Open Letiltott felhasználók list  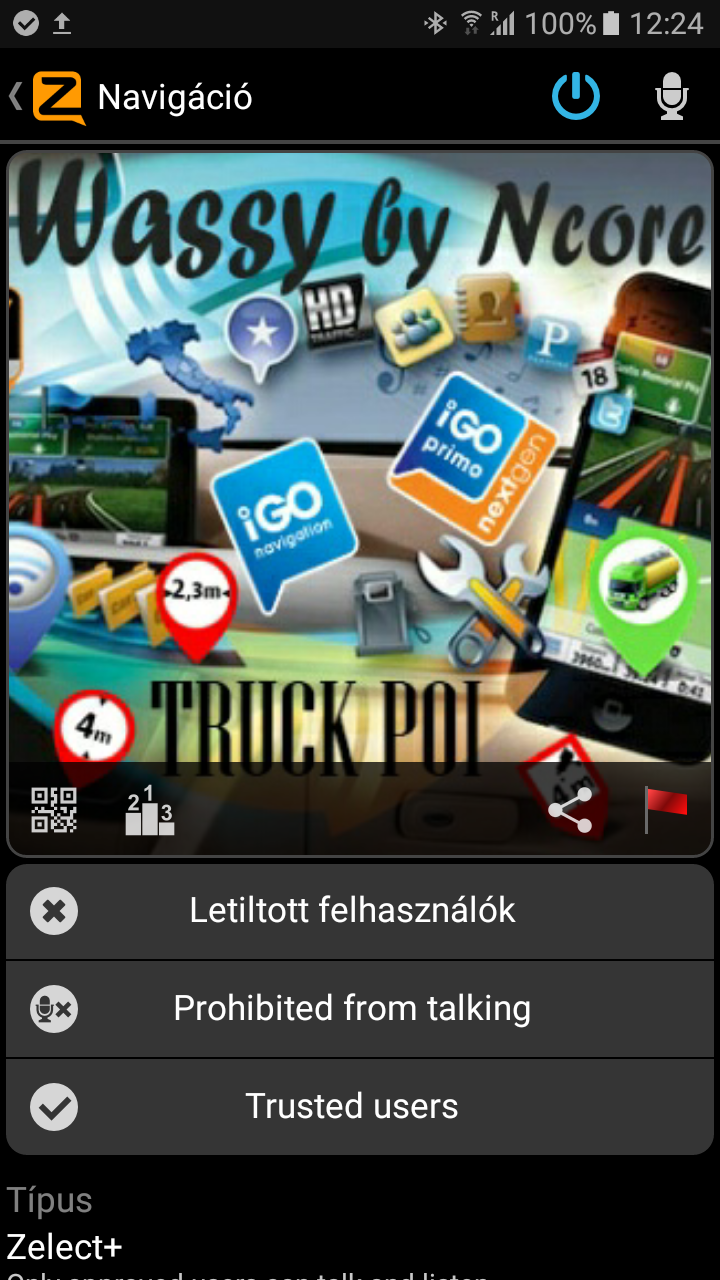(360, 911)
